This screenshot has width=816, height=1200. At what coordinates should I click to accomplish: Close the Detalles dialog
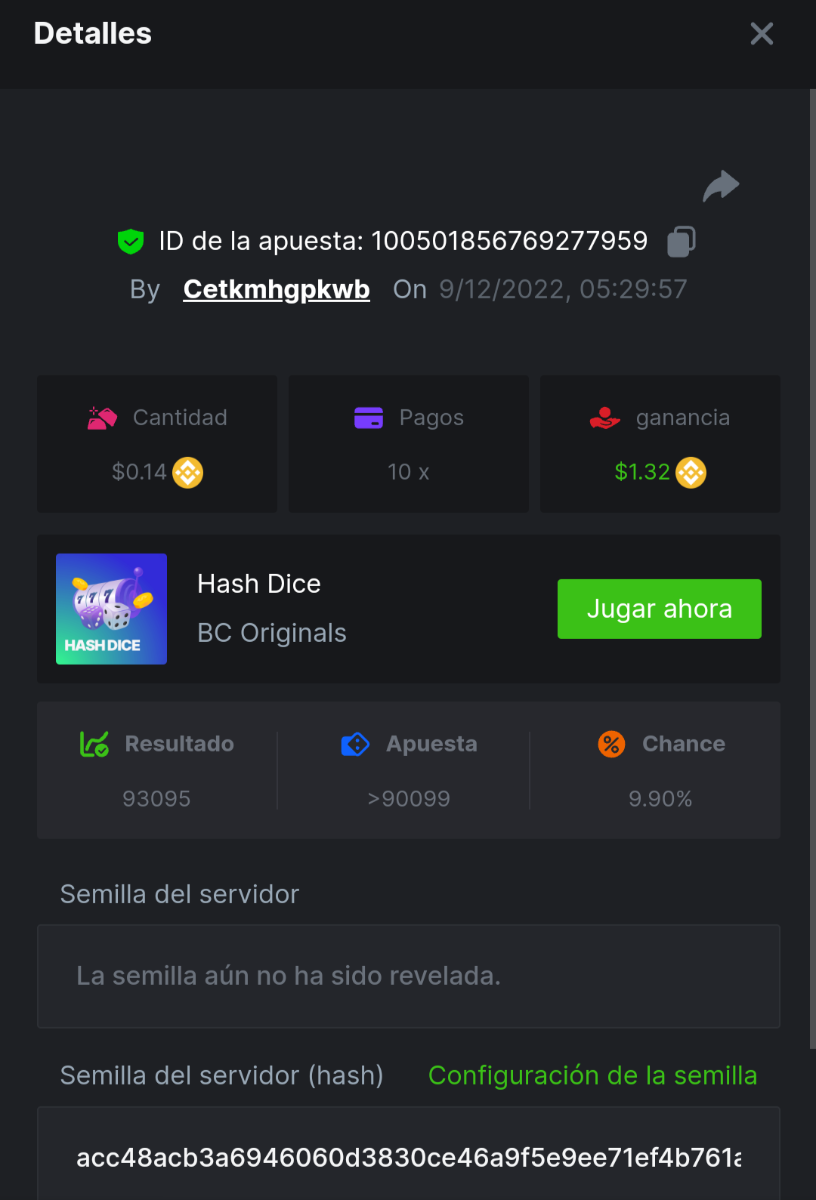(x=762, y=34)
